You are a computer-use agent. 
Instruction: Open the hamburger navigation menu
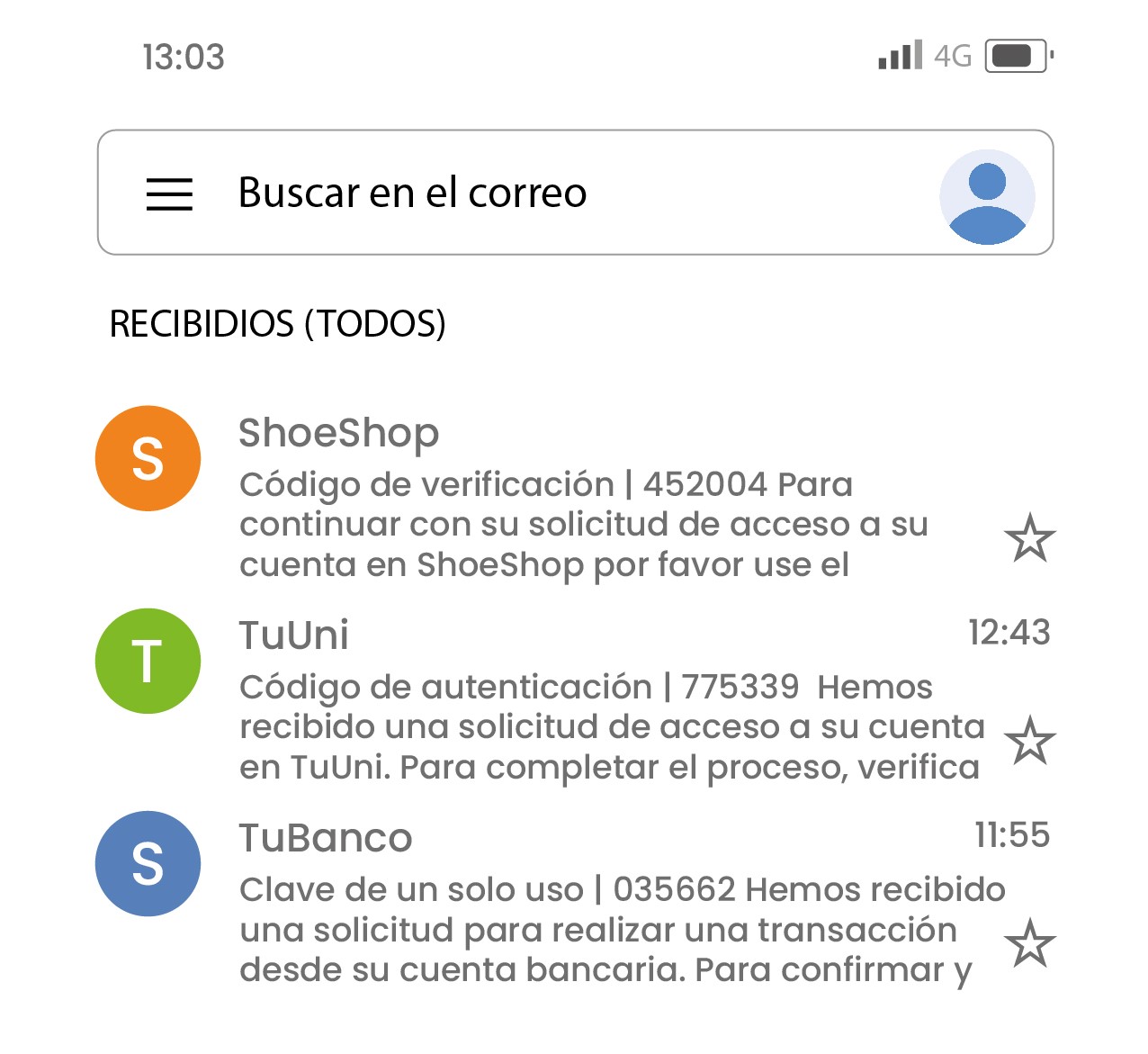point(169,194)
